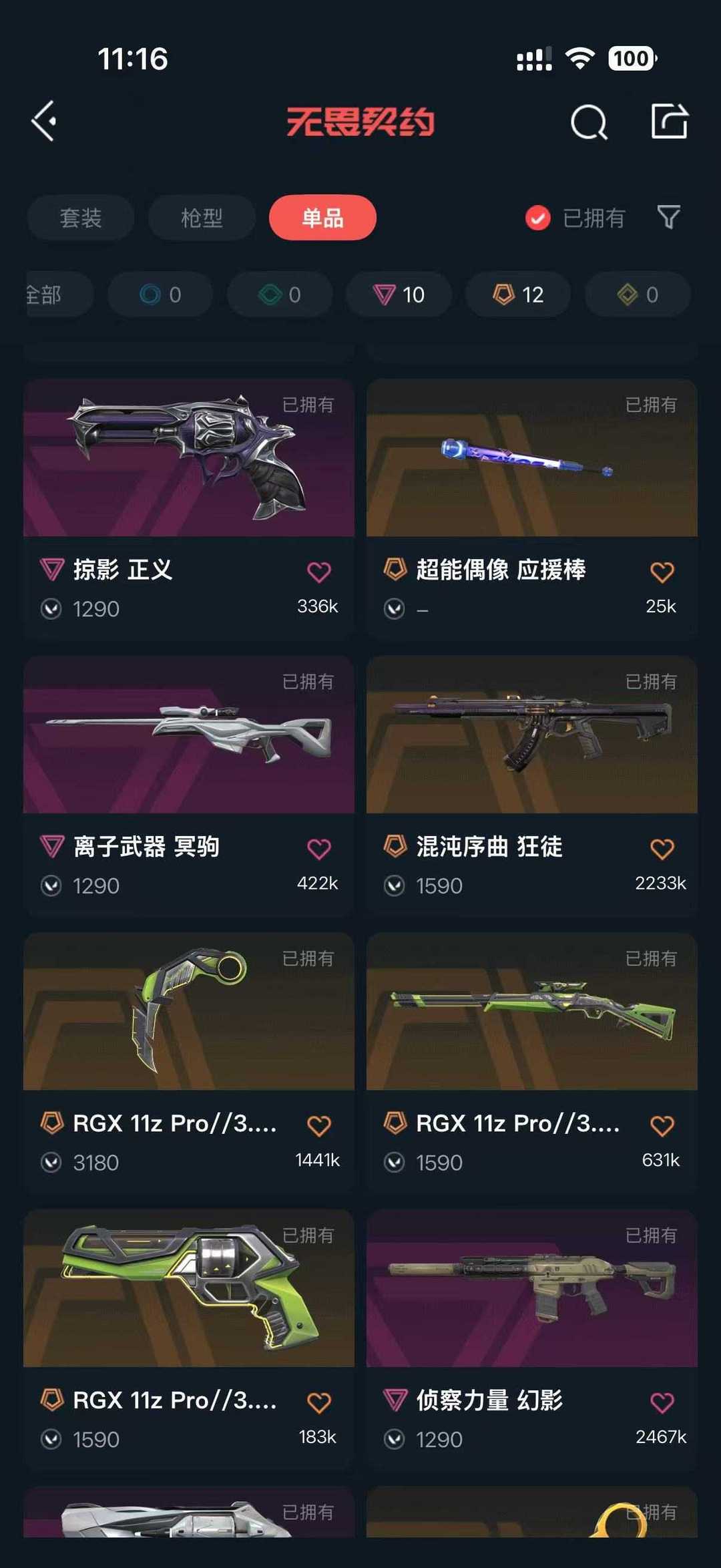Switch to the 枪型 tab

click(202, 218)
